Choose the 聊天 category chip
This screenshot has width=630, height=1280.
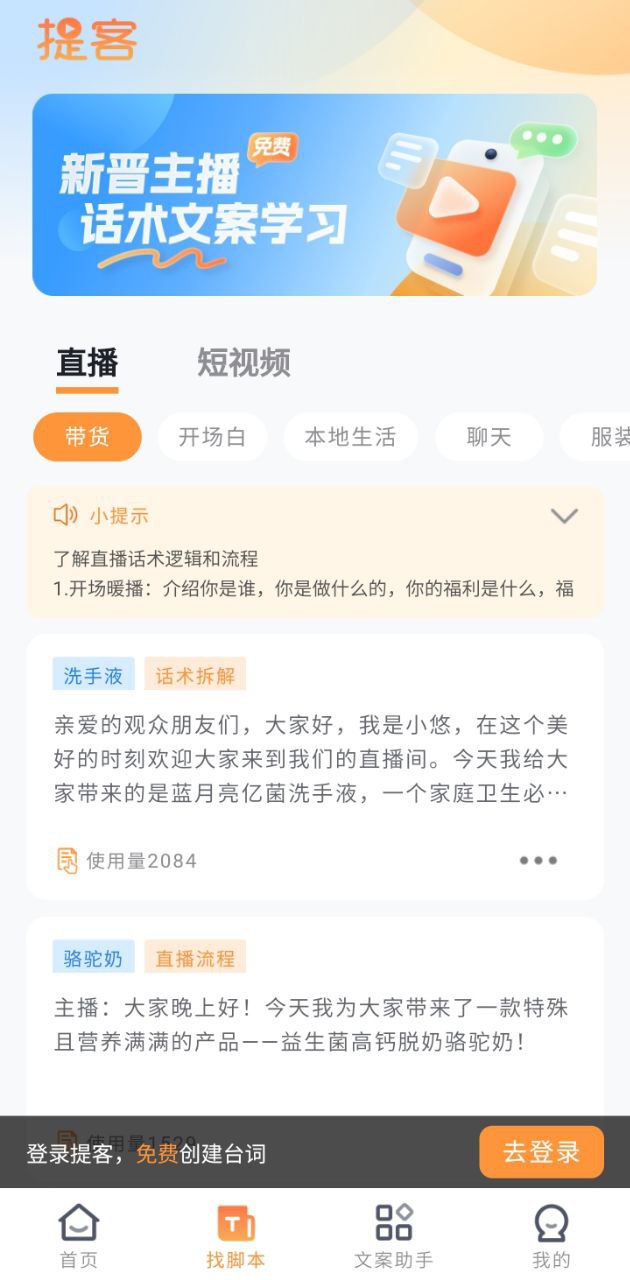click(489, 437)
